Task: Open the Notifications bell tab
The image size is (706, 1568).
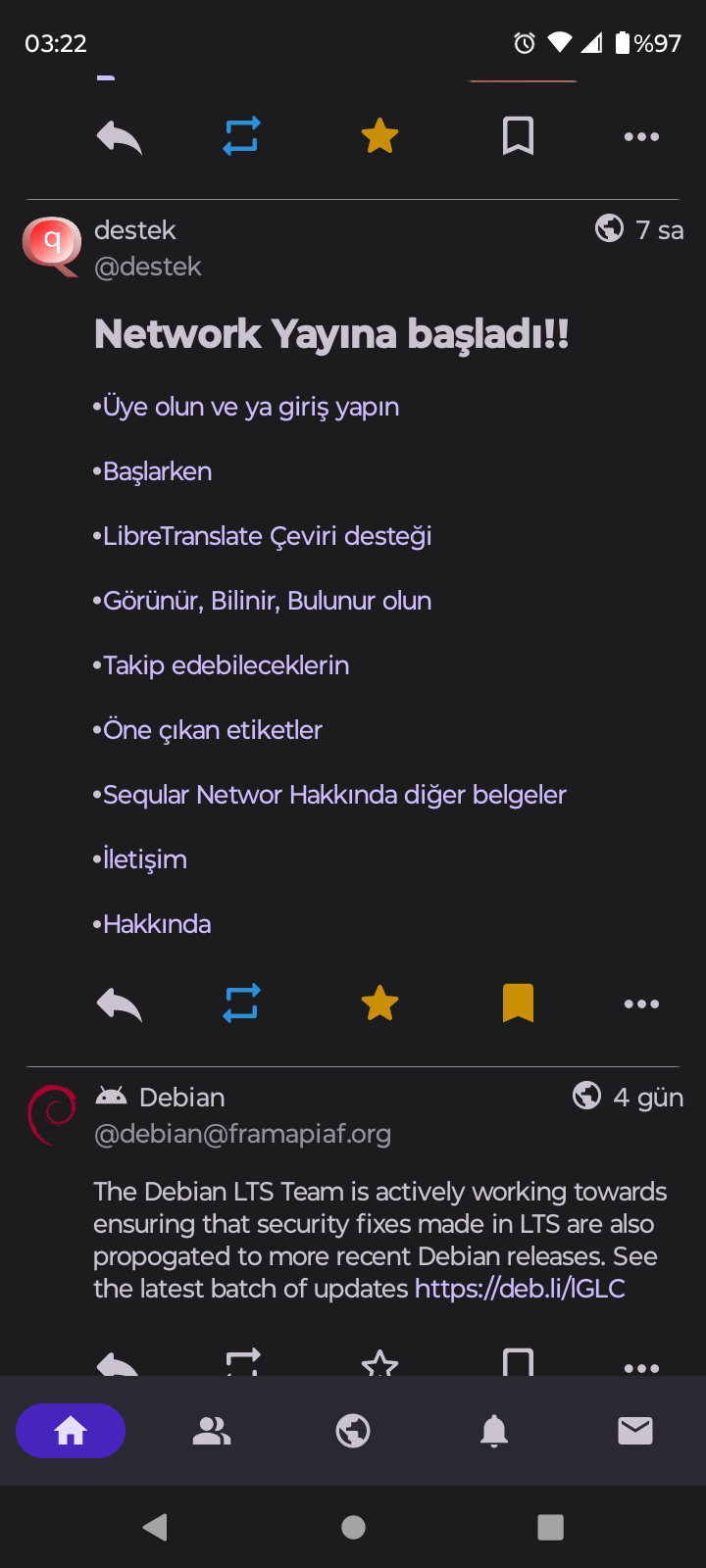Action: (494, 1430)
